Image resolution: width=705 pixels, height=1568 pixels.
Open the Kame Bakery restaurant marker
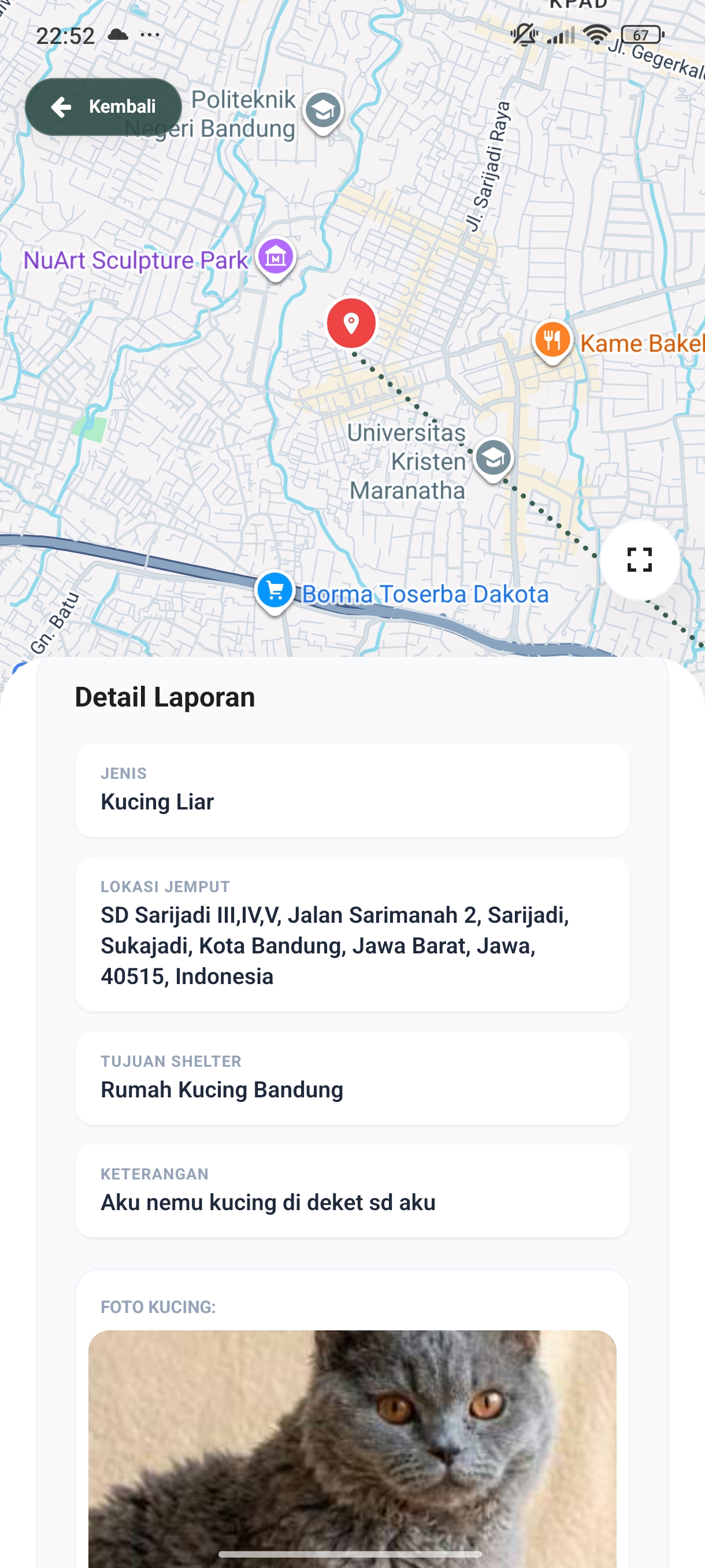point(552,339)
